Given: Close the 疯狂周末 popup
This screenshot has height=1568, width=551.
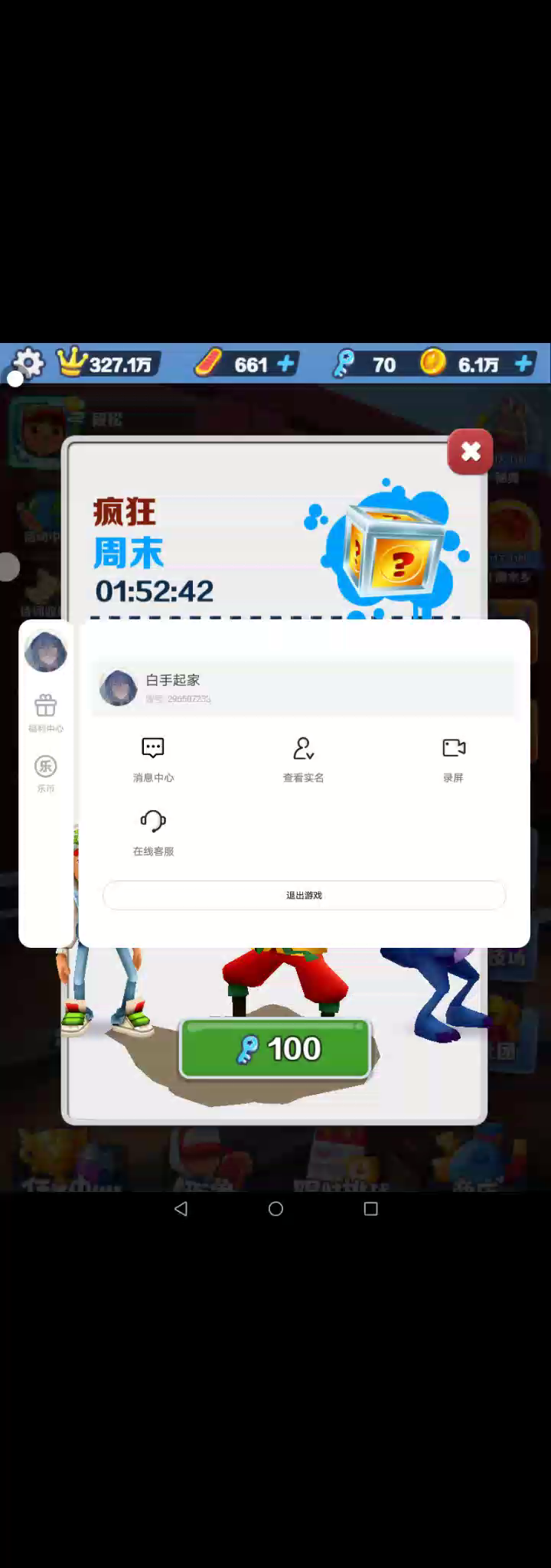Looking at the screenshot, I should (470, 452).
